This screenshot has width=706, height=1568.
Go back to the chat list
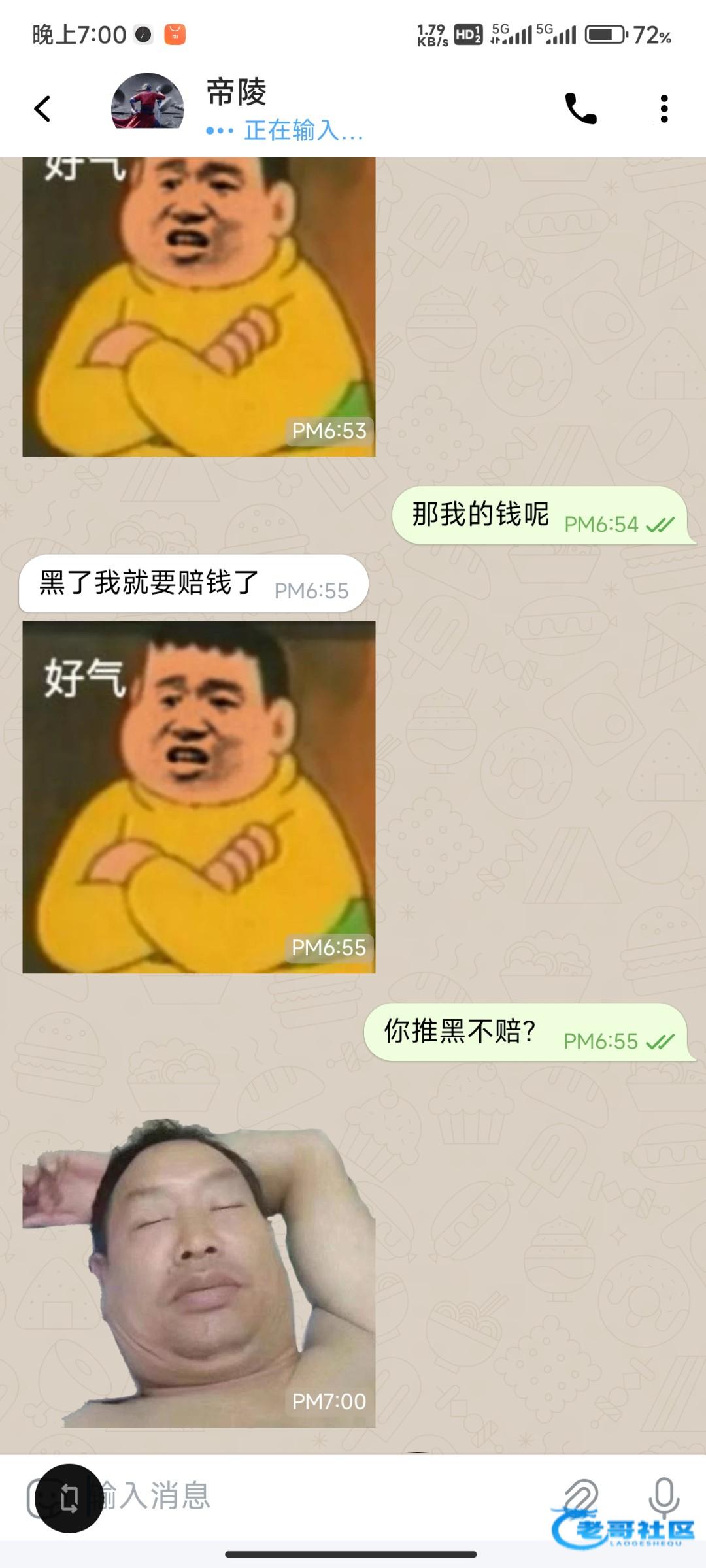[x=42, y=109]
